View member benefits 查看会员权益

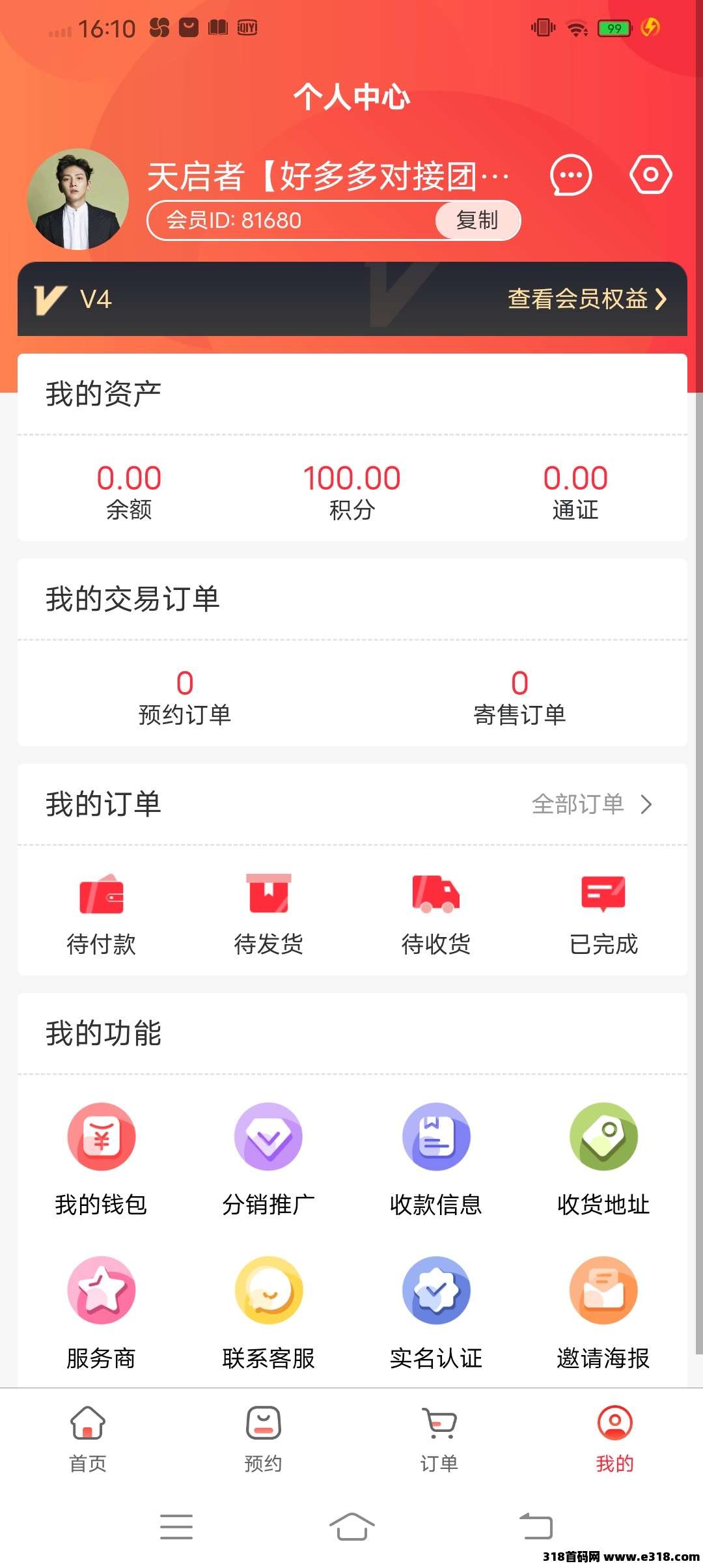[x=586, y=299]
